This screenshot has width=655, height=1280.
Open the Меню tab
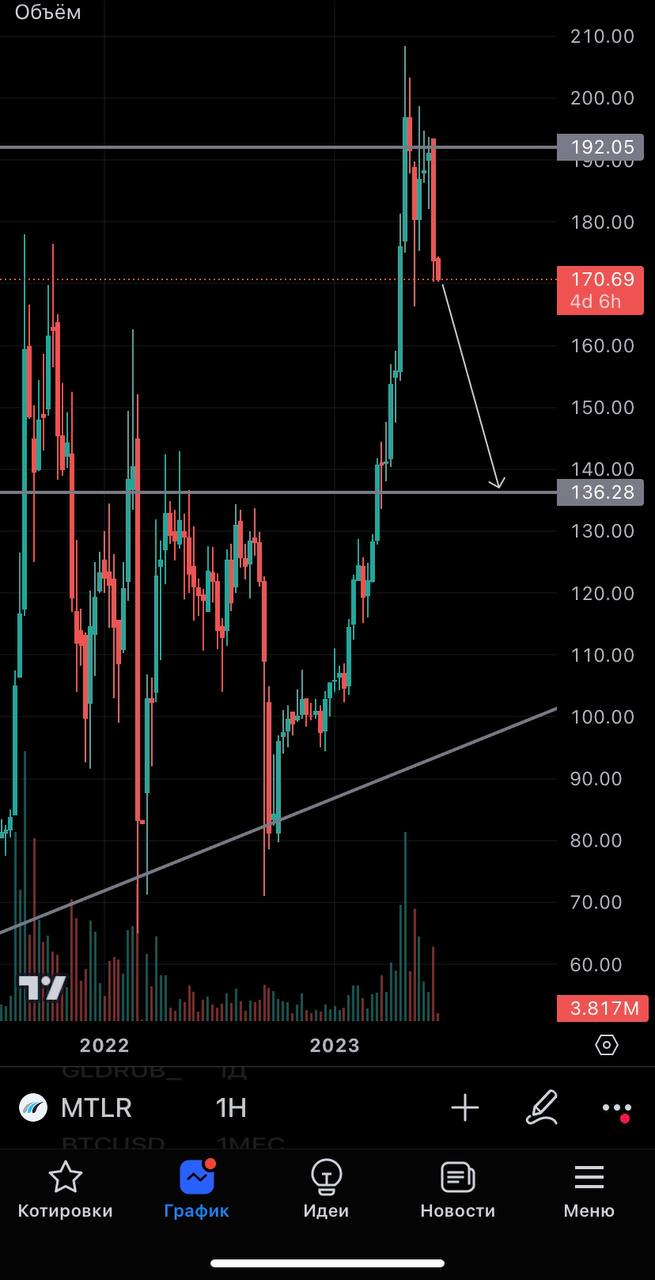589,1190
